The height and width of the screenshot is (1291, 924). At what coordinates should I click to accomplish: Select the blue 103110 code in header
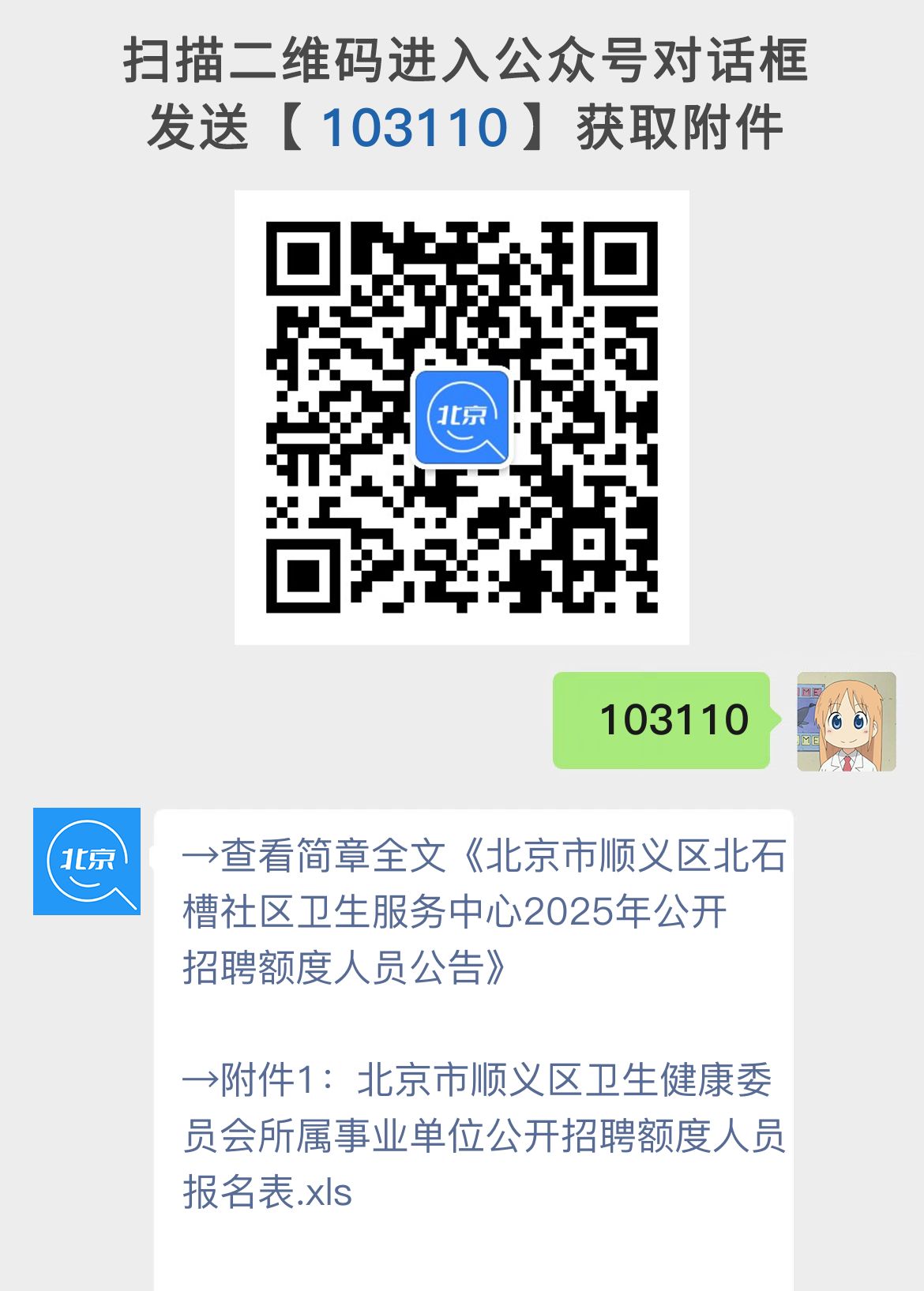pos(417,125)
